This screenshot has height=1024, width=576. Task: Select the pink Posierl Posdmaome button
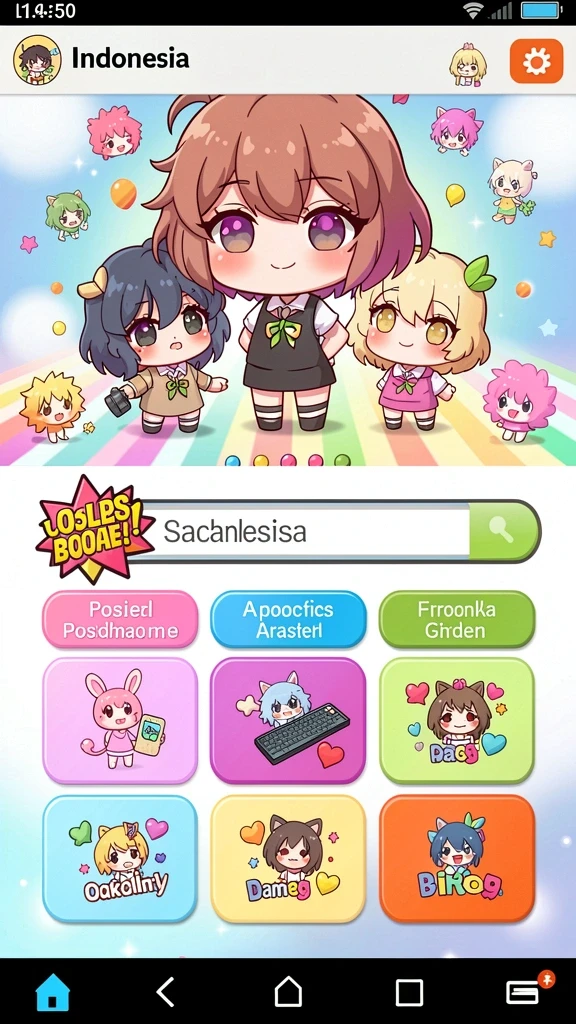pyautogui.click(x=120, y=620)
